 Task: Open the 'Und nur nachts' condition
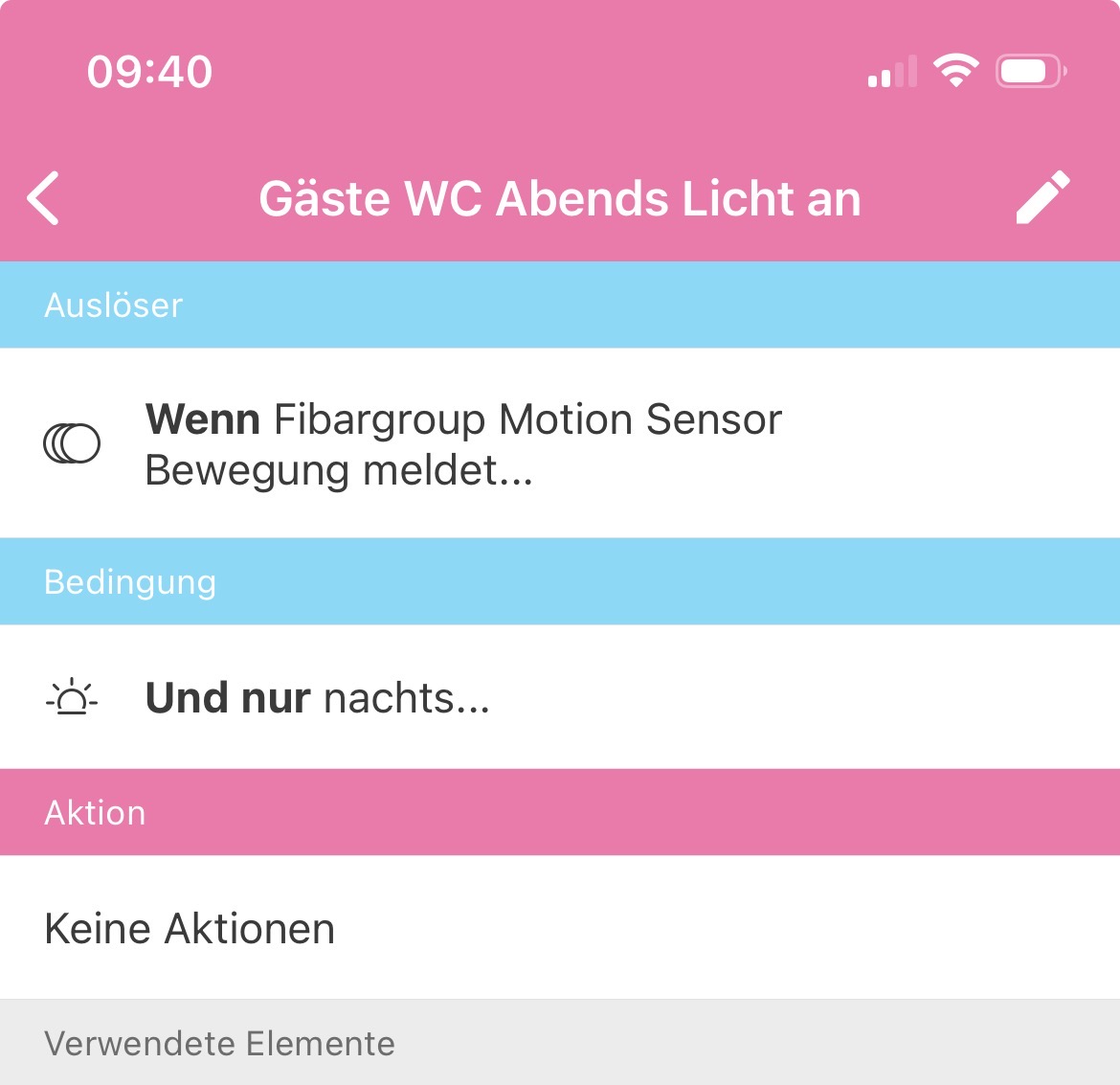click(x=318, y=698)
